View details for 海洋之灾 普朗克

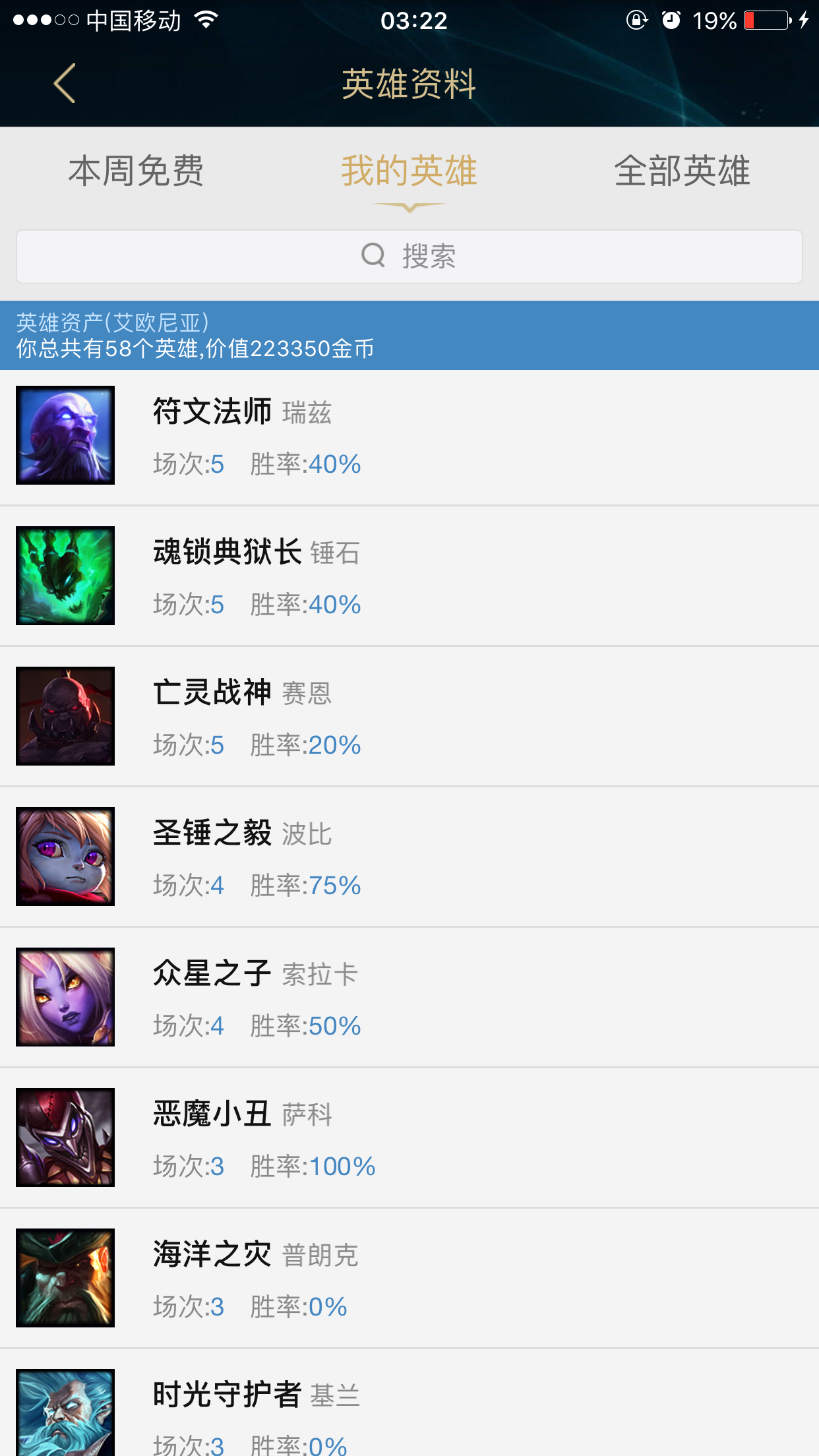(x=409, y=1278)
